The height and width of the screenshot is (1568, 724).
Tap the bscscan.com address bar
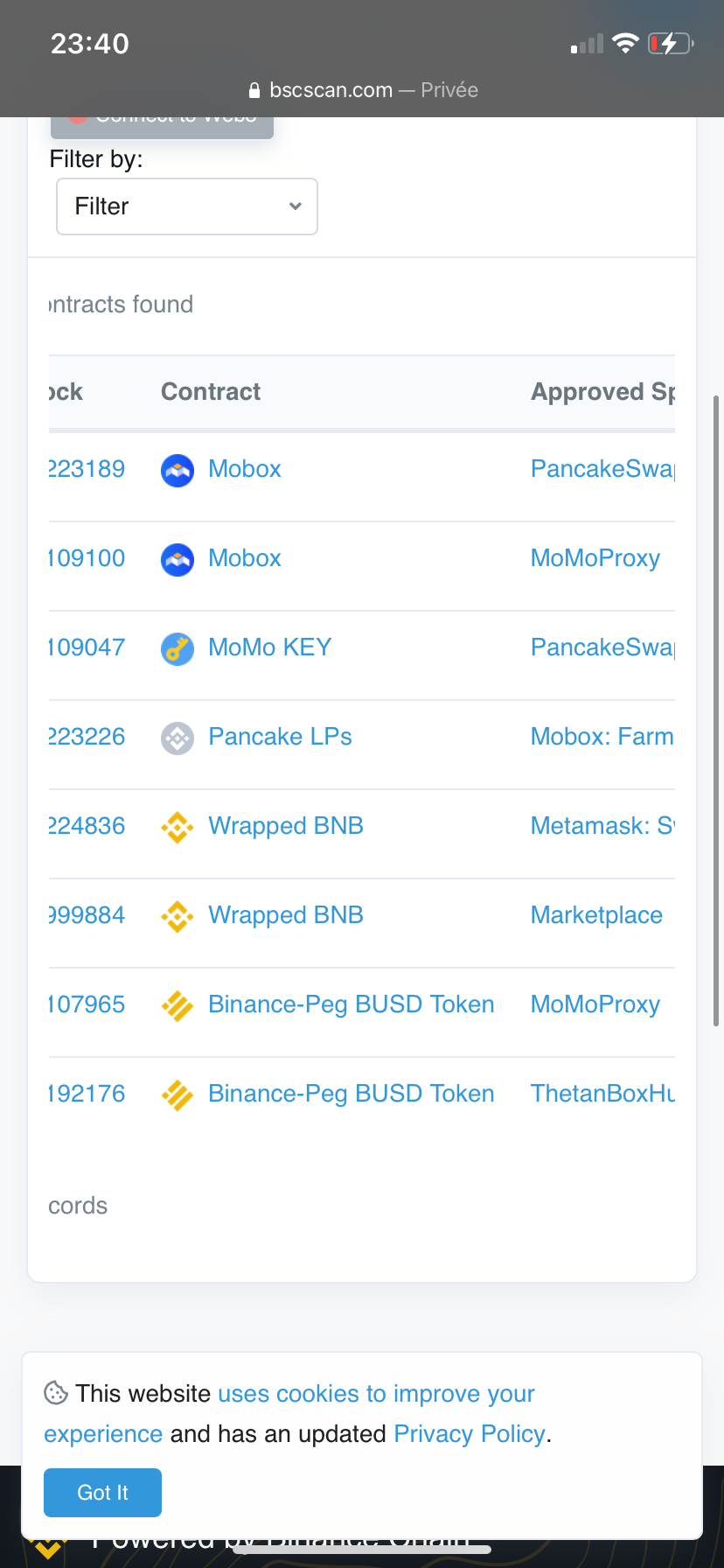362,90
